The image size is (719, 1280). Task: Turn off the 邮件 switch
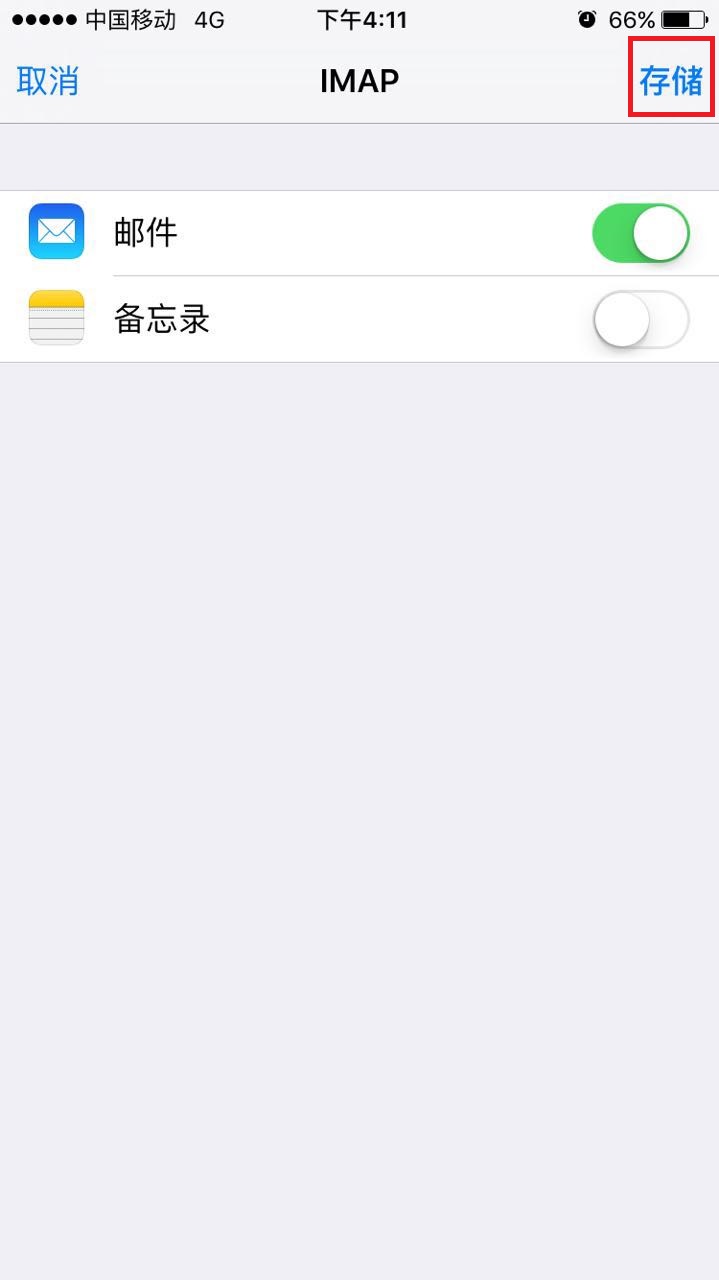tap(641, 233)
